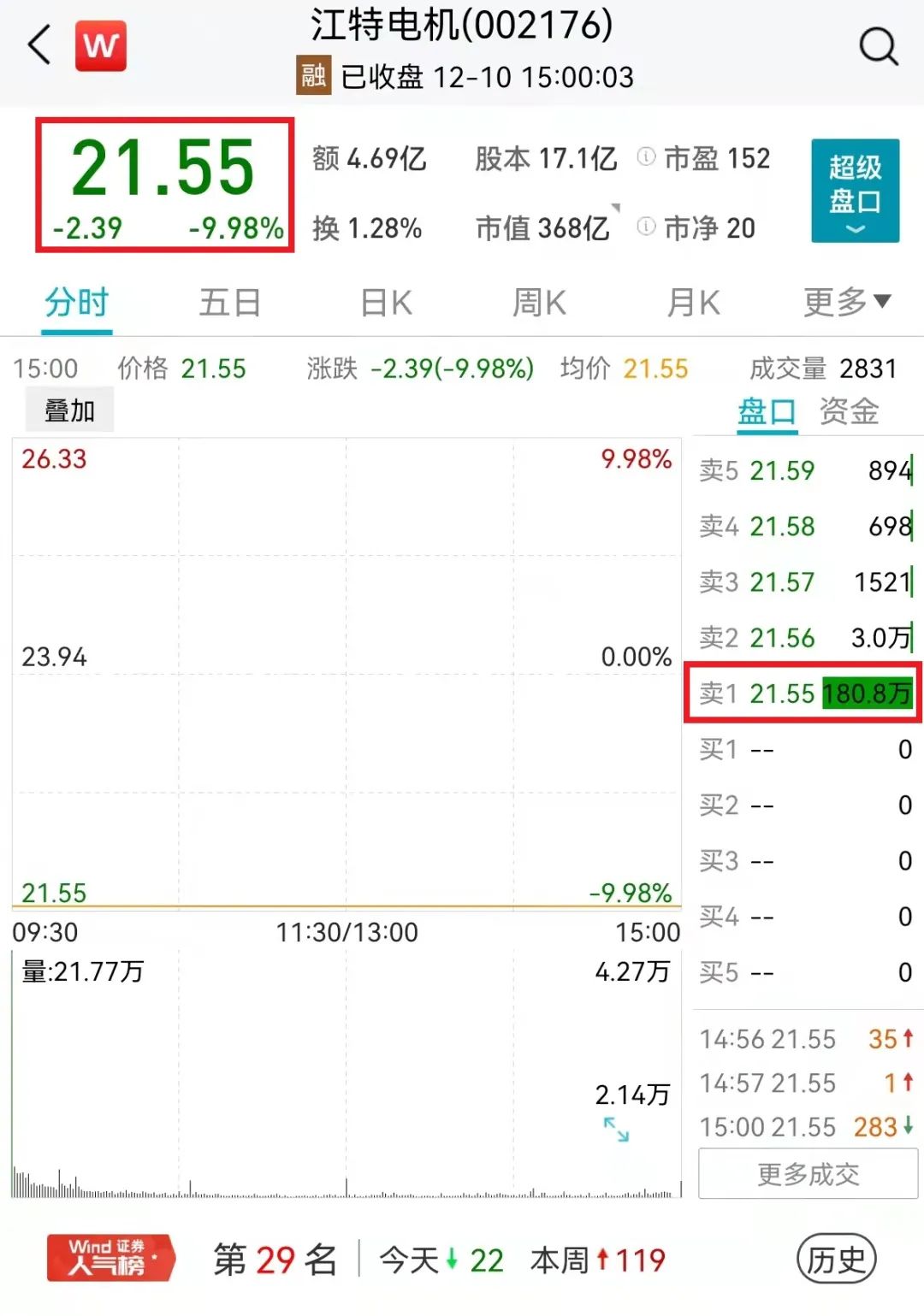Click the 历史 history button
924x1316 pixels.
(x=833, y=1260)
